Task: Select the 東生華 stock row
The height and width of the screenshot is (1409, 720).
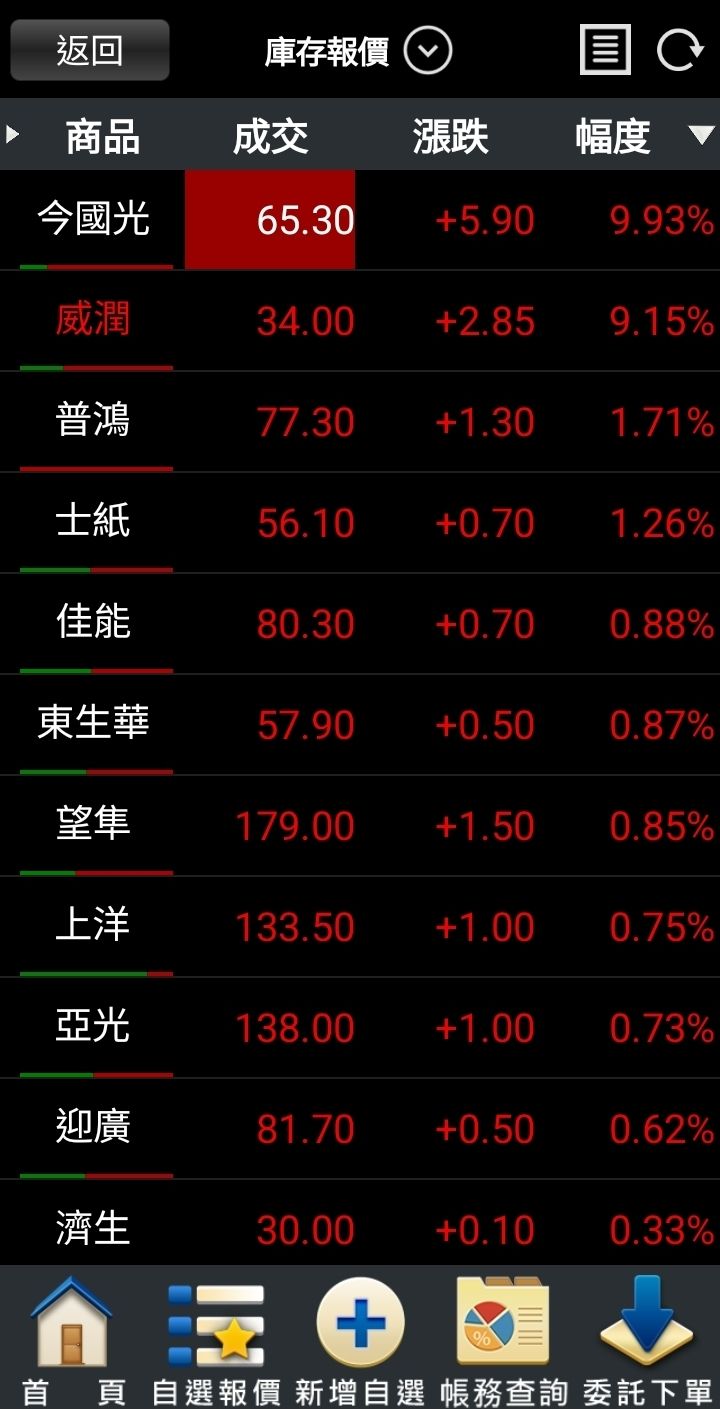Action: 360,725
